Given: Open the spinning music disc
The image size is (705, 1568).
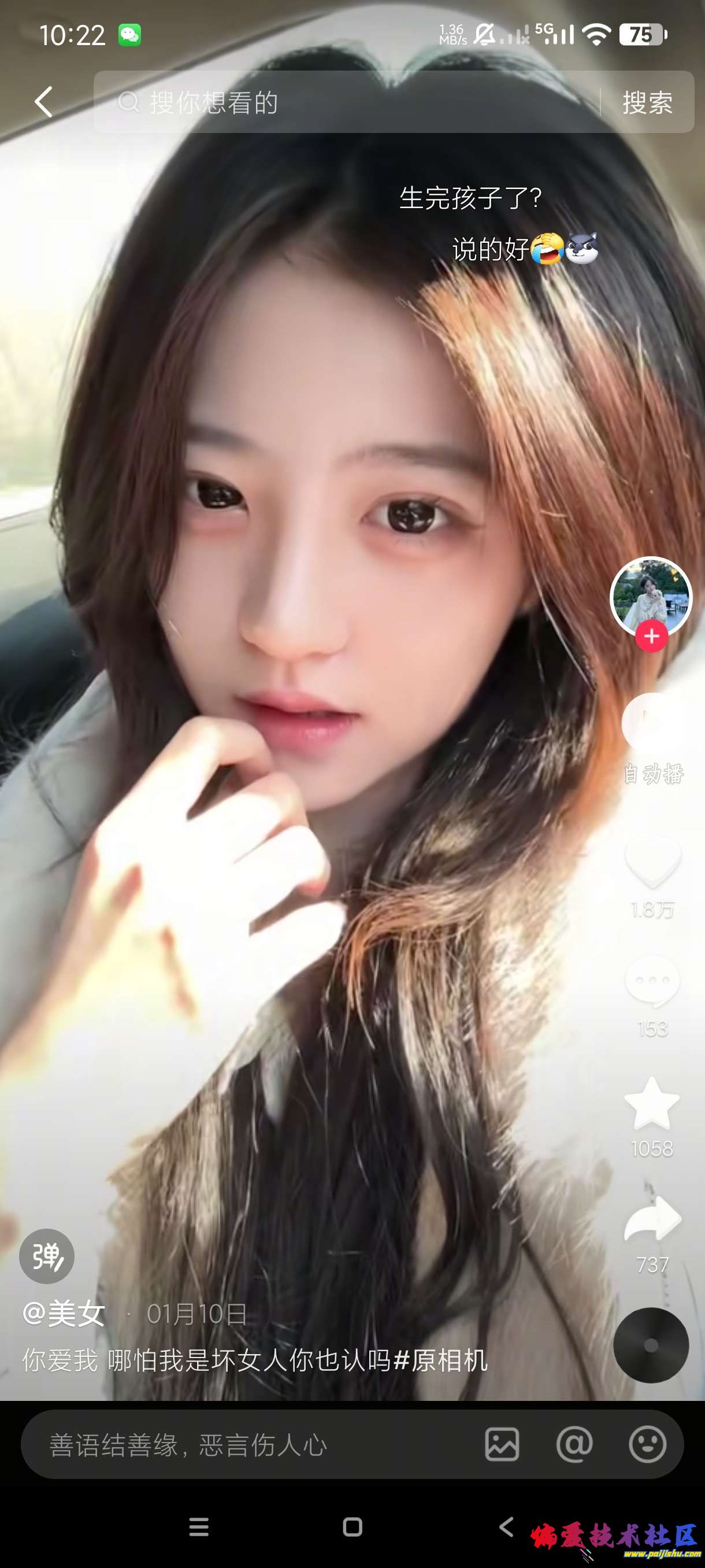Looking at the screenshot, I should (x=651, y=1345).
